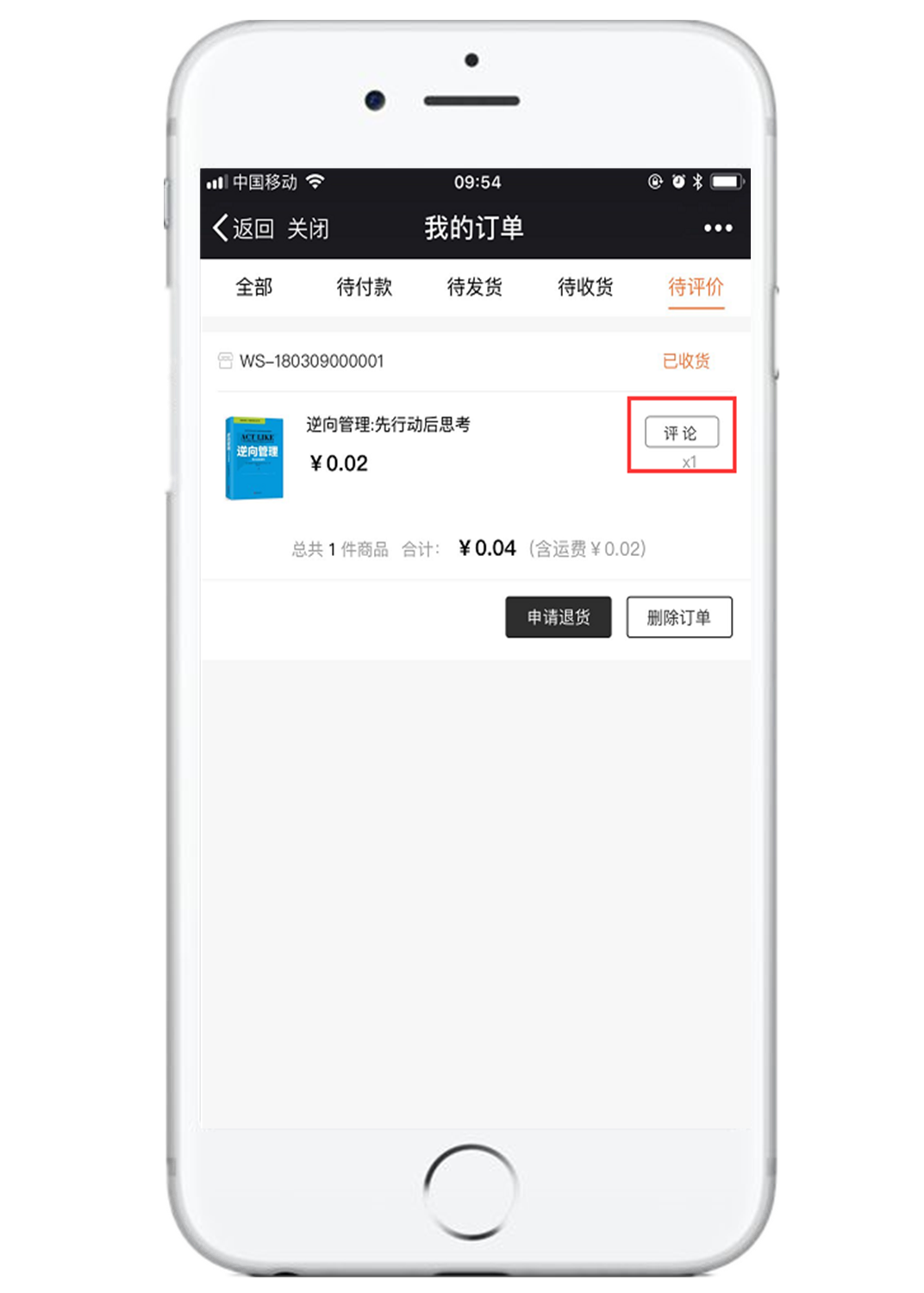
Task: Open order WS-180309000001 store header
Action: point(310,361)
